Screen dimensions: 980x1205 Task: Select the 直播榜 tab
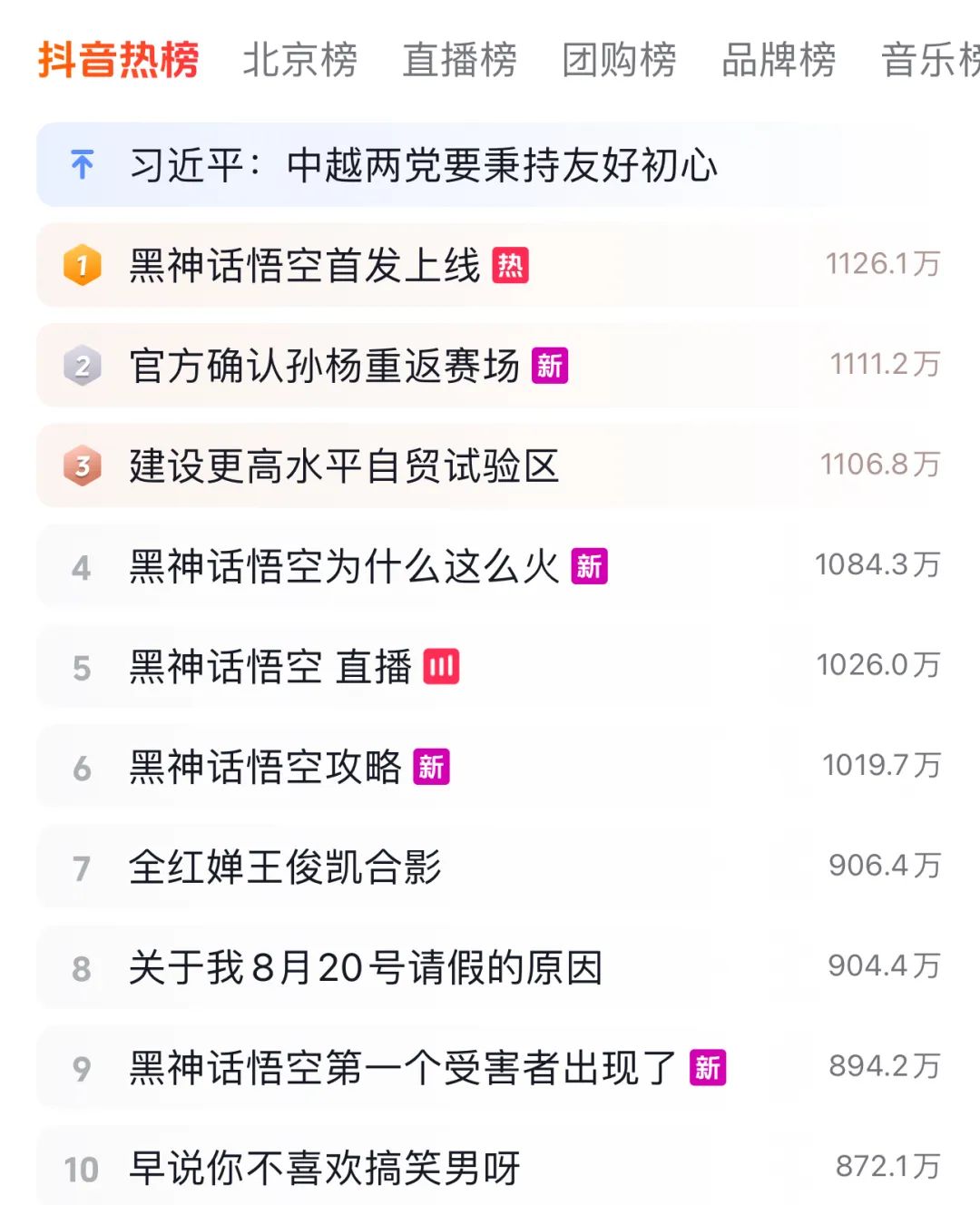point(459,61)
